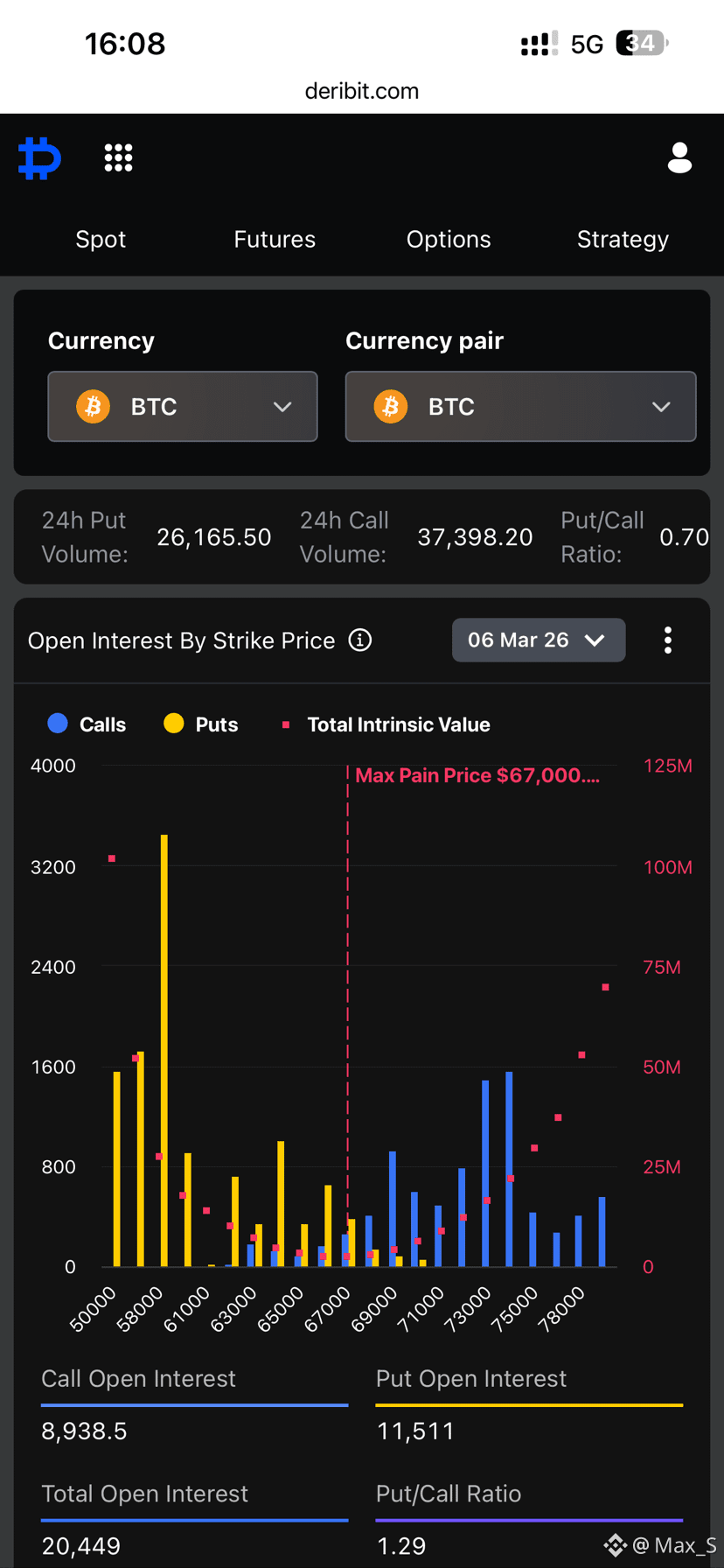Open the apps grid menu
The image size is (724, 1568).
[118, 158]
